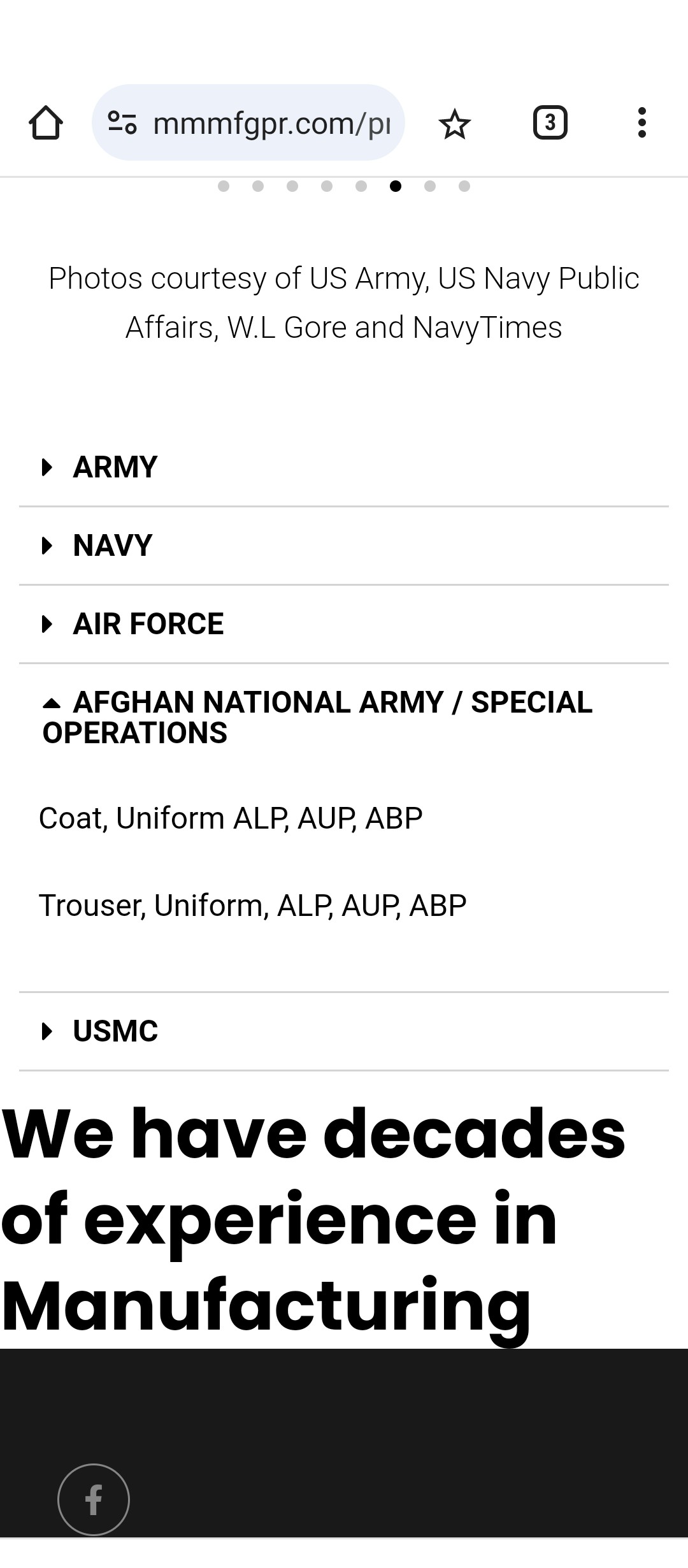
Task: Expand the USMC section
Action: (344, 1031)
